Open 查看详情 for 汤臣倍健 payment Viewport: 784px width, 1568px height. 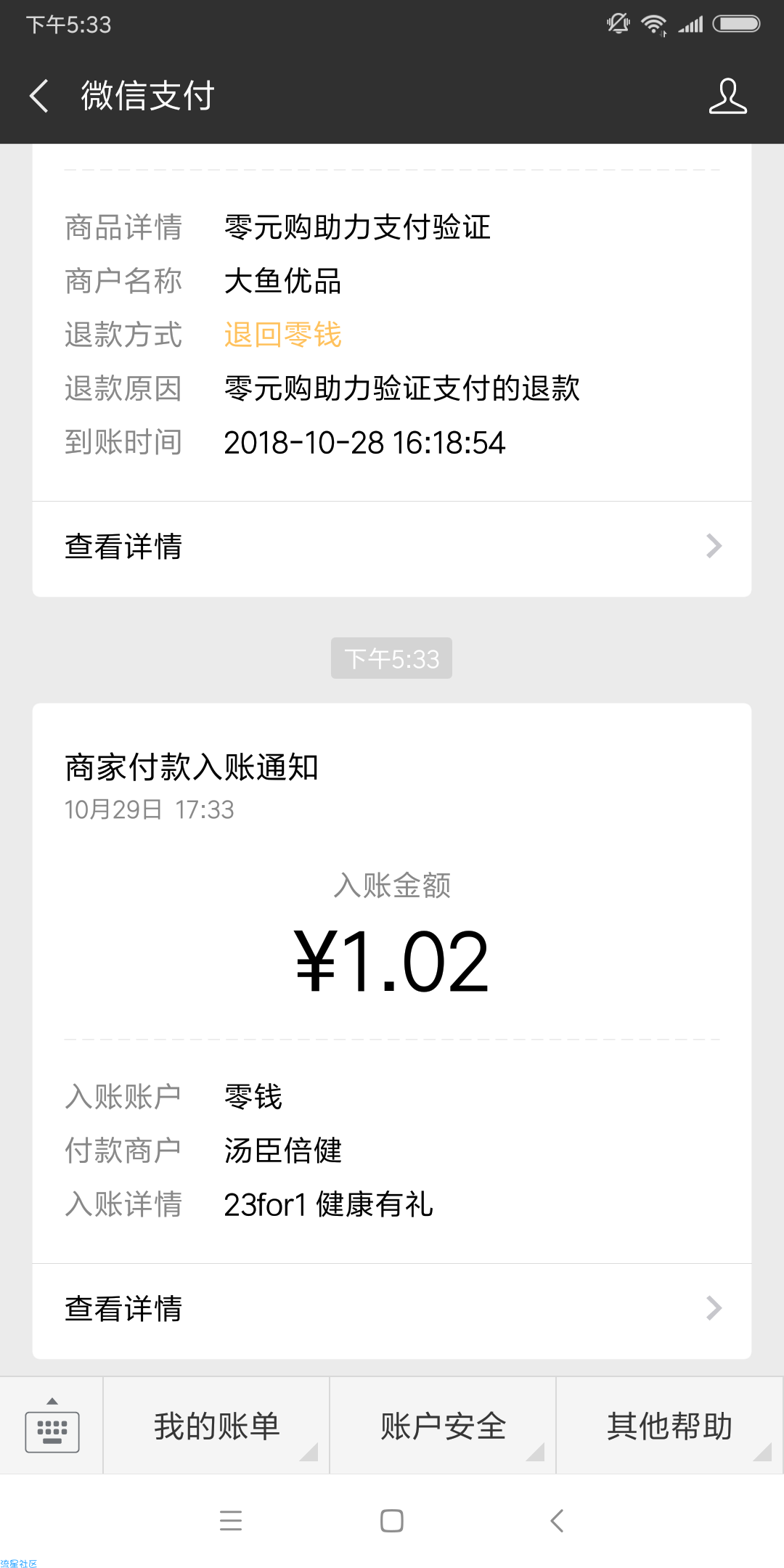pos(392,1310)
